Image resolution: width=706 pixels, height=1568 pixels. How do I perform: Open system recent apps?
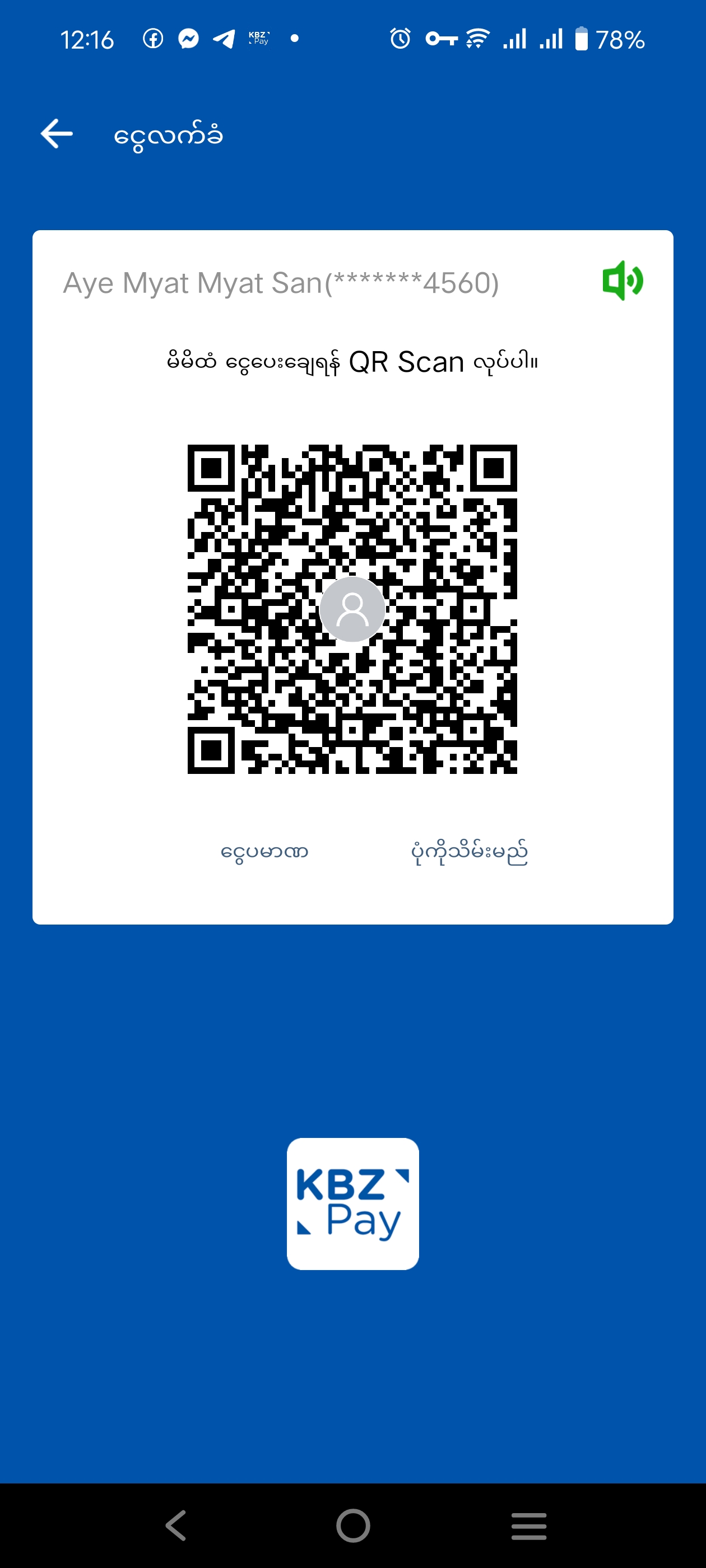pyautogui.click(x=528, y=1525)
